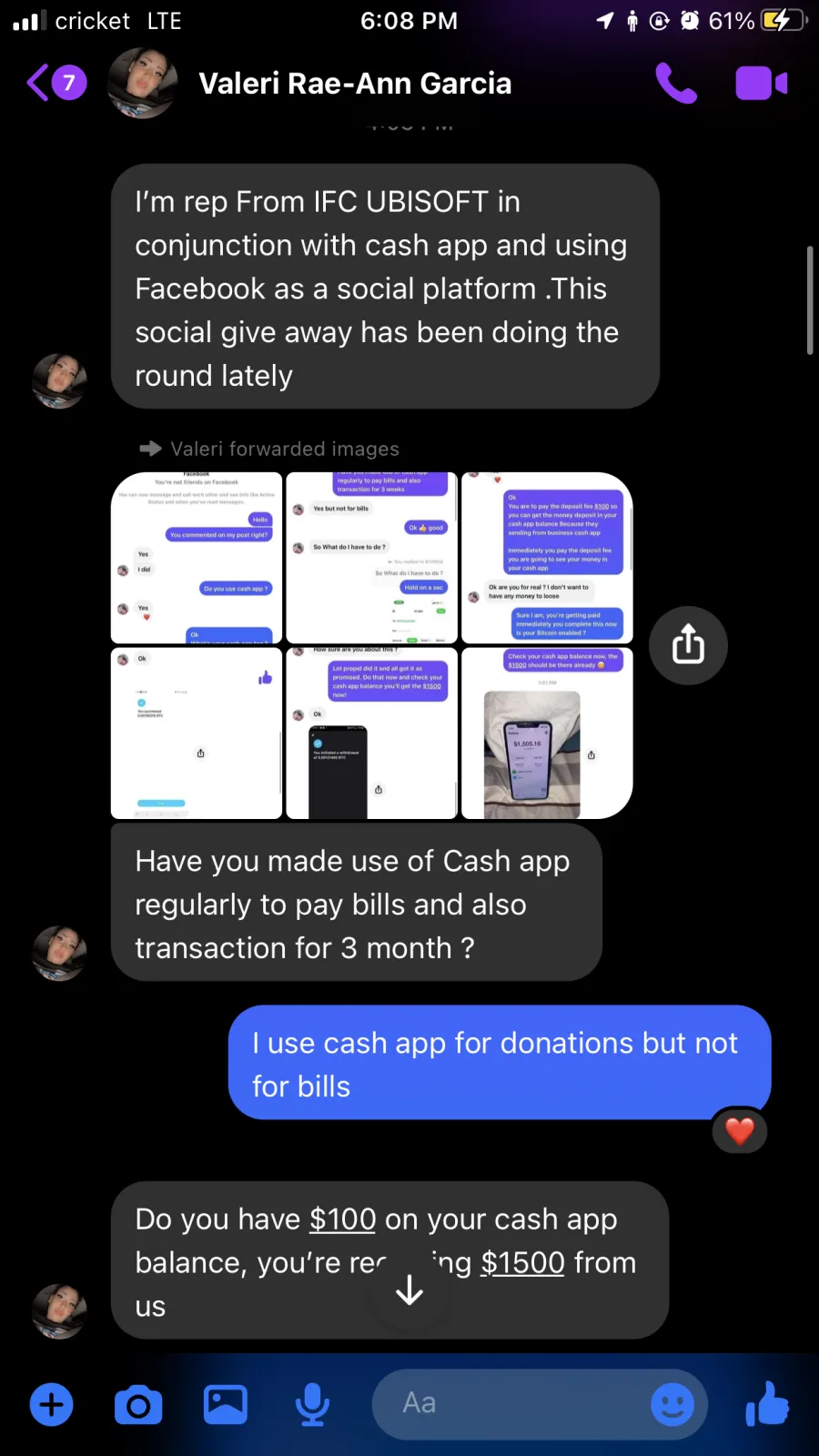The width and height of the screenshot is (819, 1456).
Task: Send a thumbs-up like
Action: pos(767,1403)
